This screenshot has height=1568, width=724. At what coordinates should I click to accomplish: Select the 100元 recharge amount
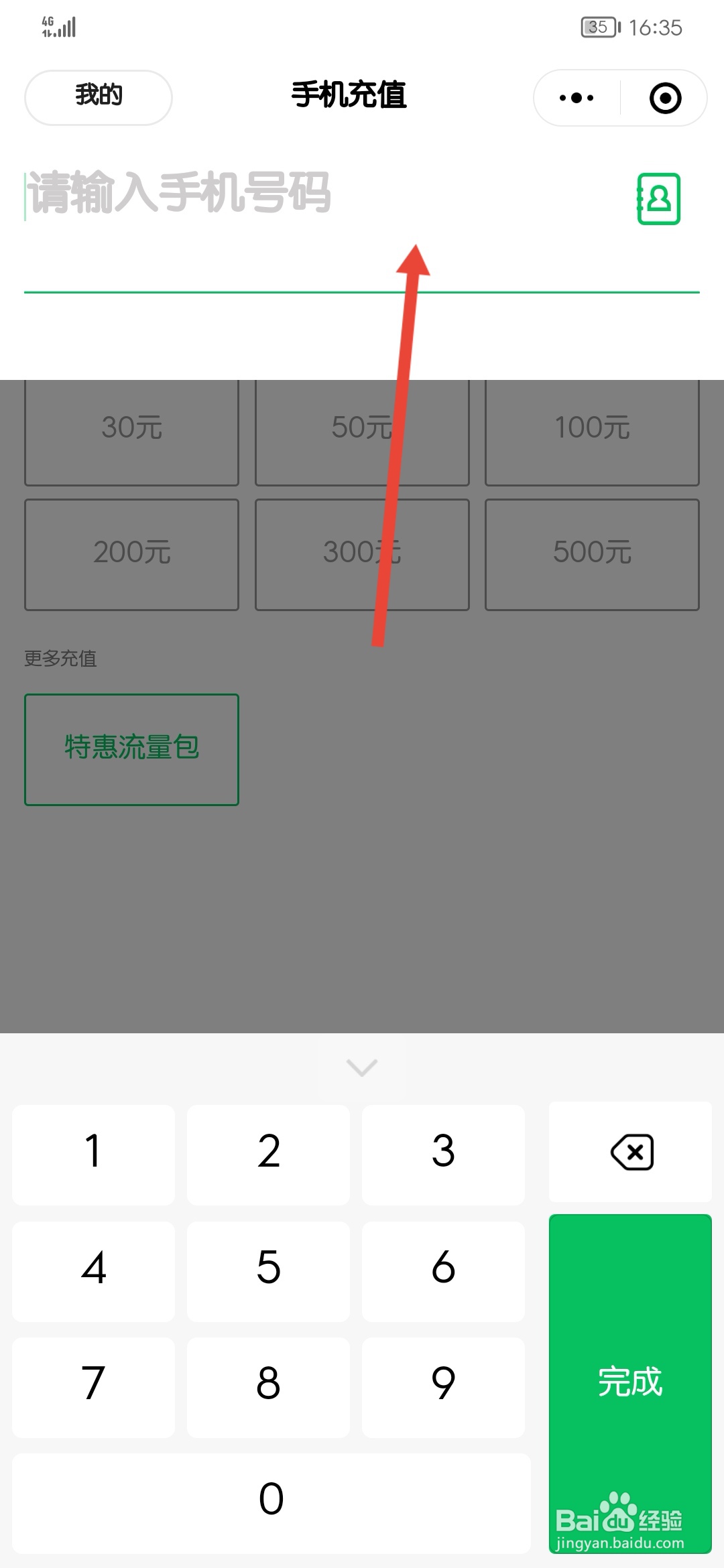tap(592, 428)
